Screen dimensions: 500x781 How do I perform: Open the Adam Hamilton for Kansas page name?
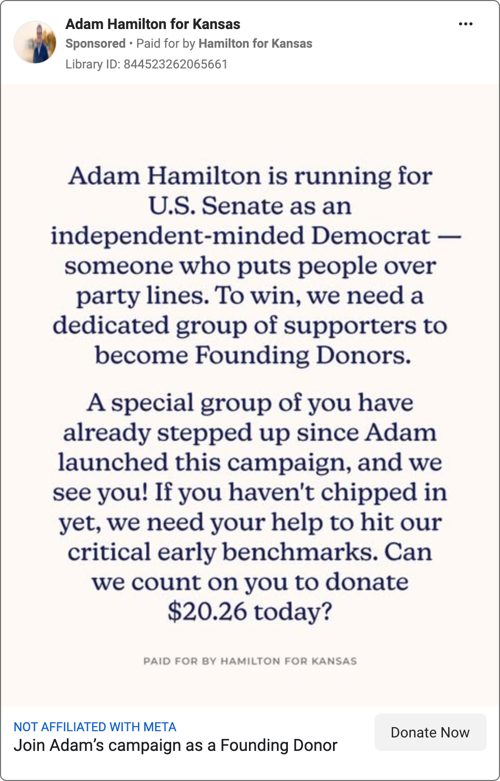point(152,23)
